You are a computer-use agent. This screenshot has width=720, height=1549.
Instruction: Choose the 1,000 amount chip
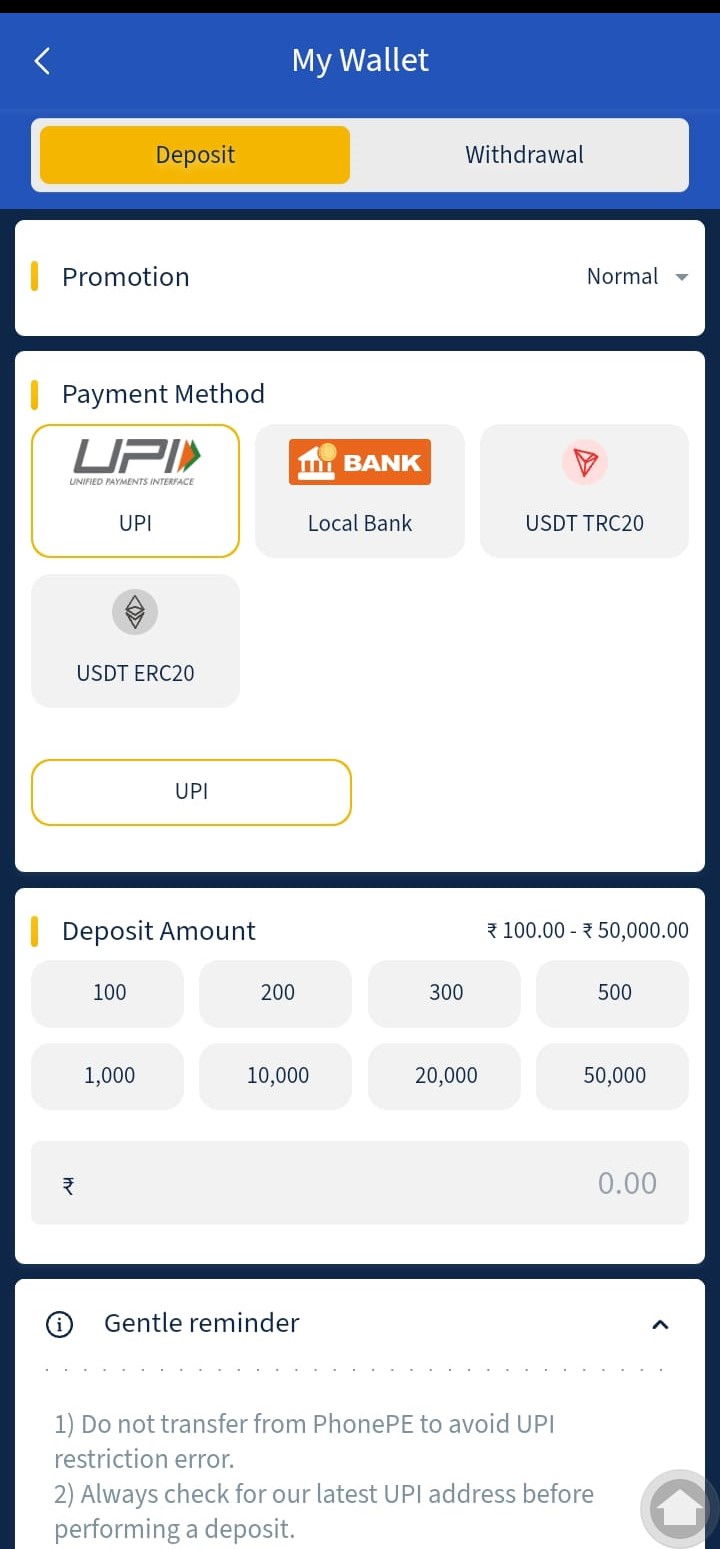pos(108,1076)
